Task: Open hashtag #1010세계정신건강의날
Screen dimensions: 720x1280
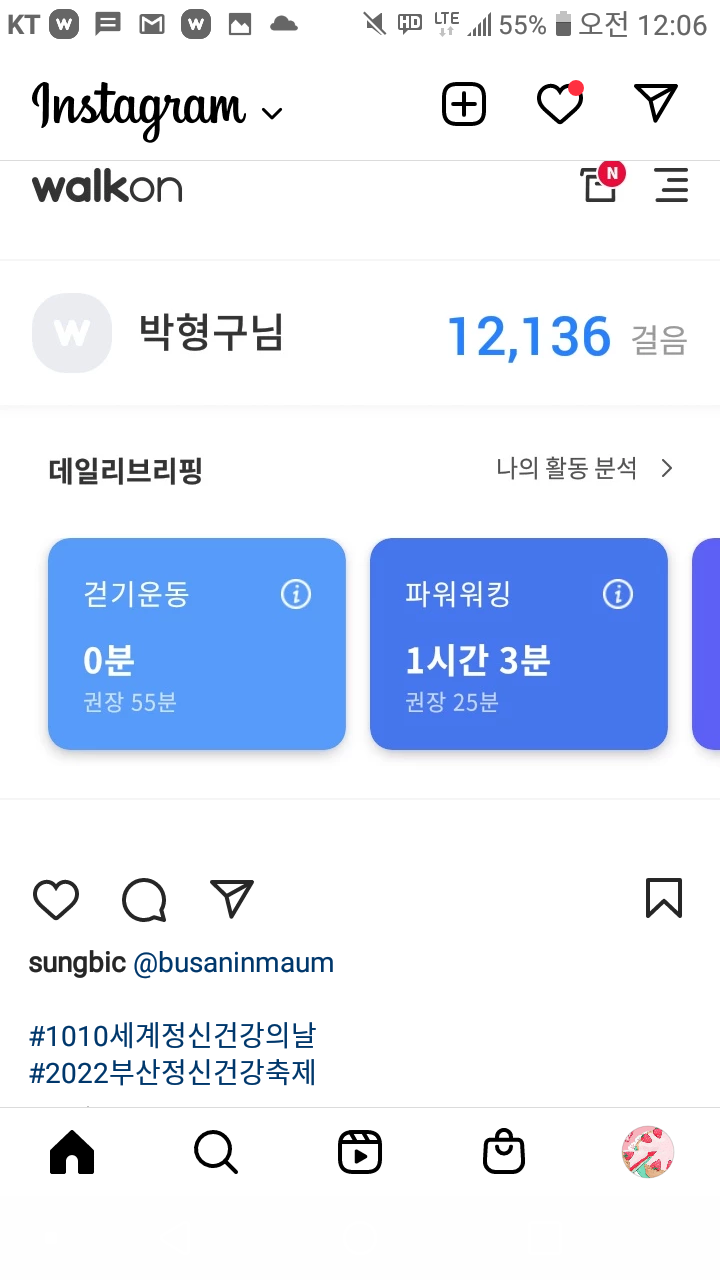Action: (172, 1035)
